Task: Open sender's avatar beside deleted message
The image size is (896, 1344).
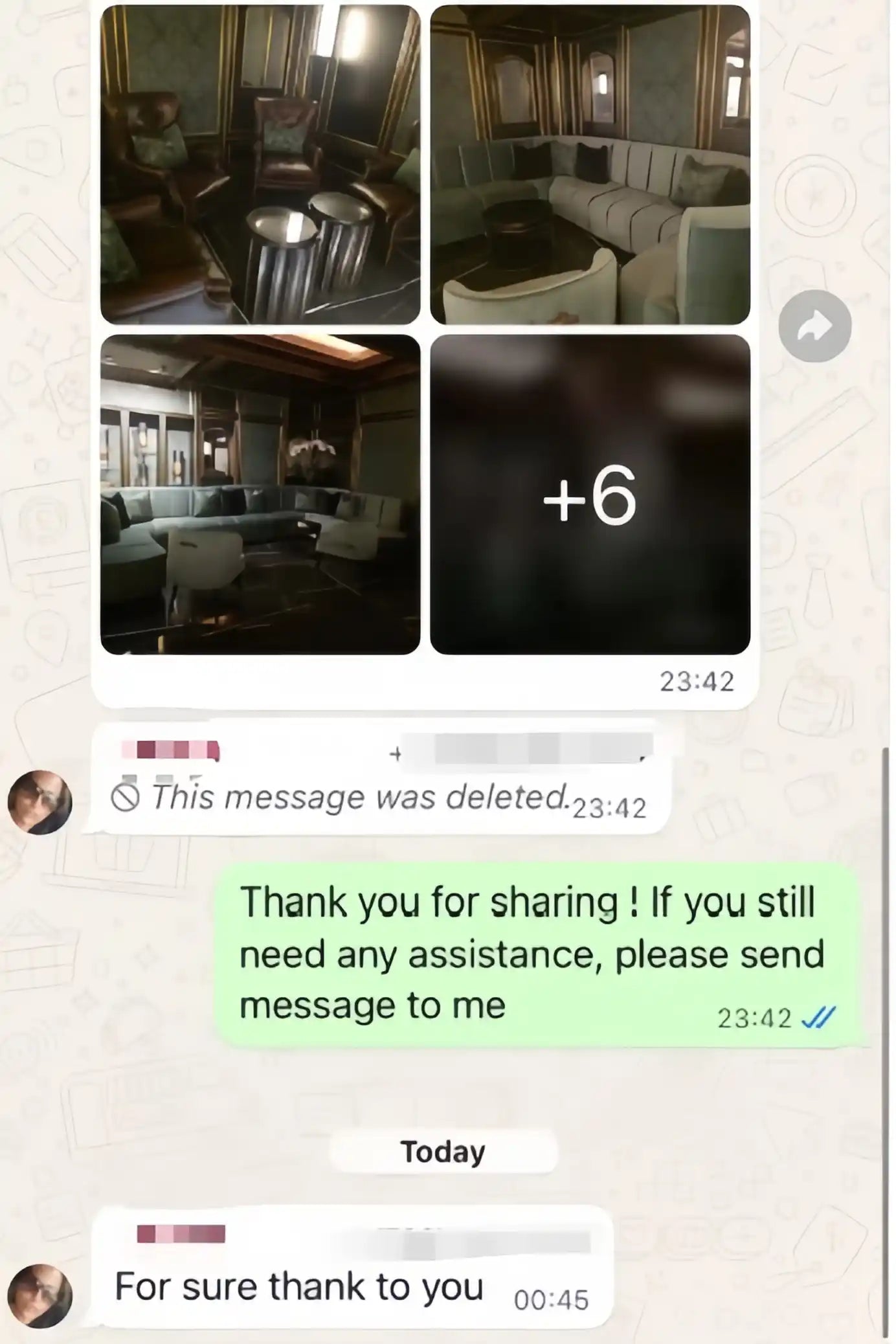Action: [39, 802]
